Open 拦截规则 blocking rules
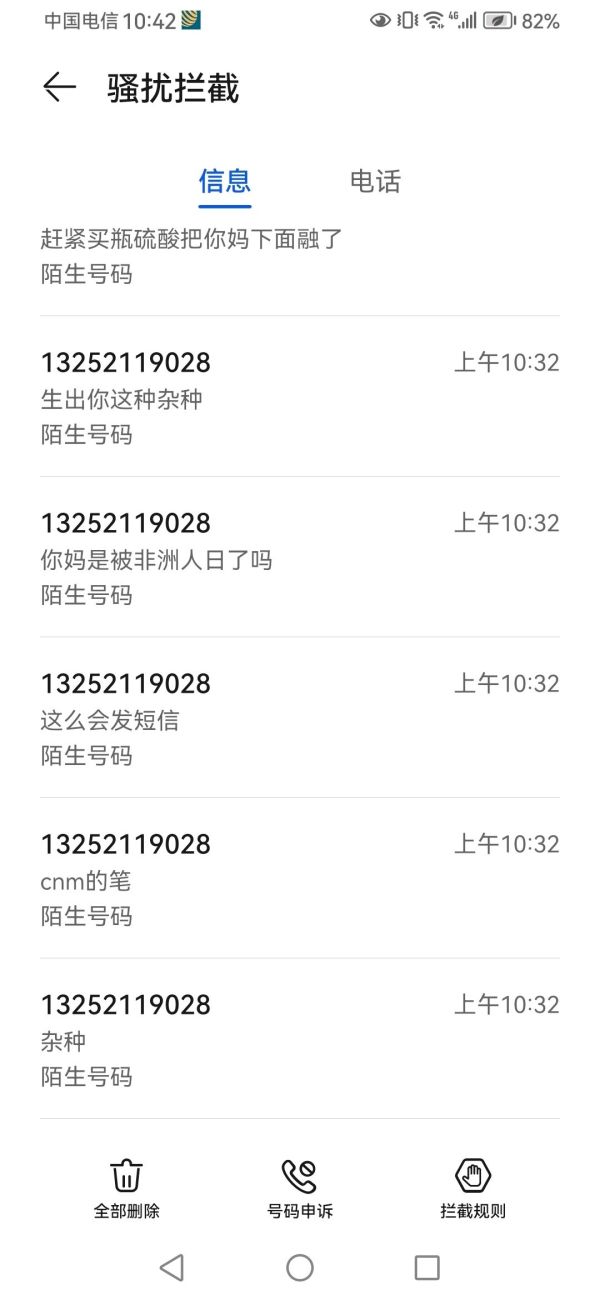This screenshot has height=1300, width=600. click(x=473, y=1188)
